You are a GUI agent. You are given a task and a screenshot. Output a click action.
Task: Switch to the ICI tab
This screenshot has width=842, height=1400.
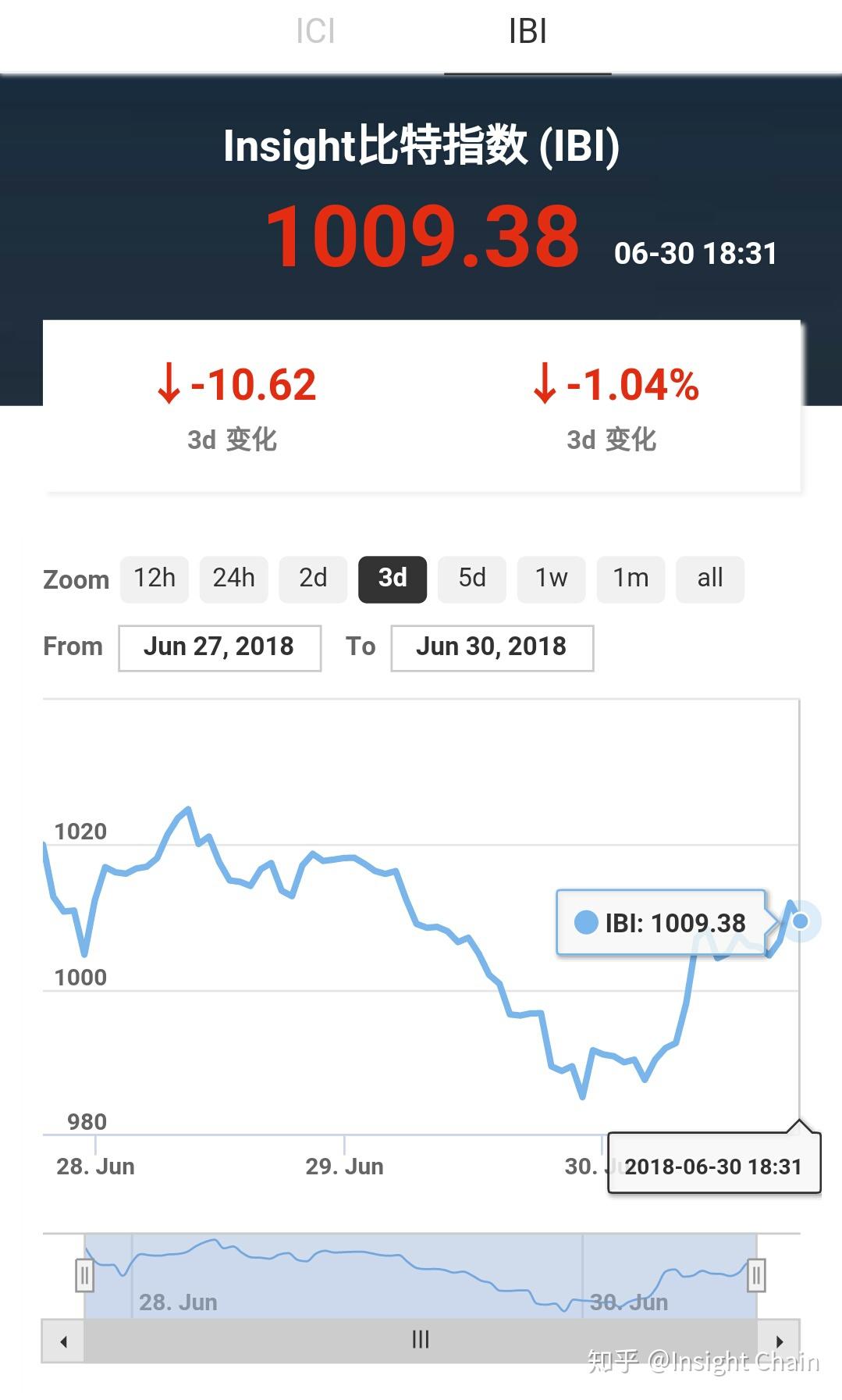314,31
